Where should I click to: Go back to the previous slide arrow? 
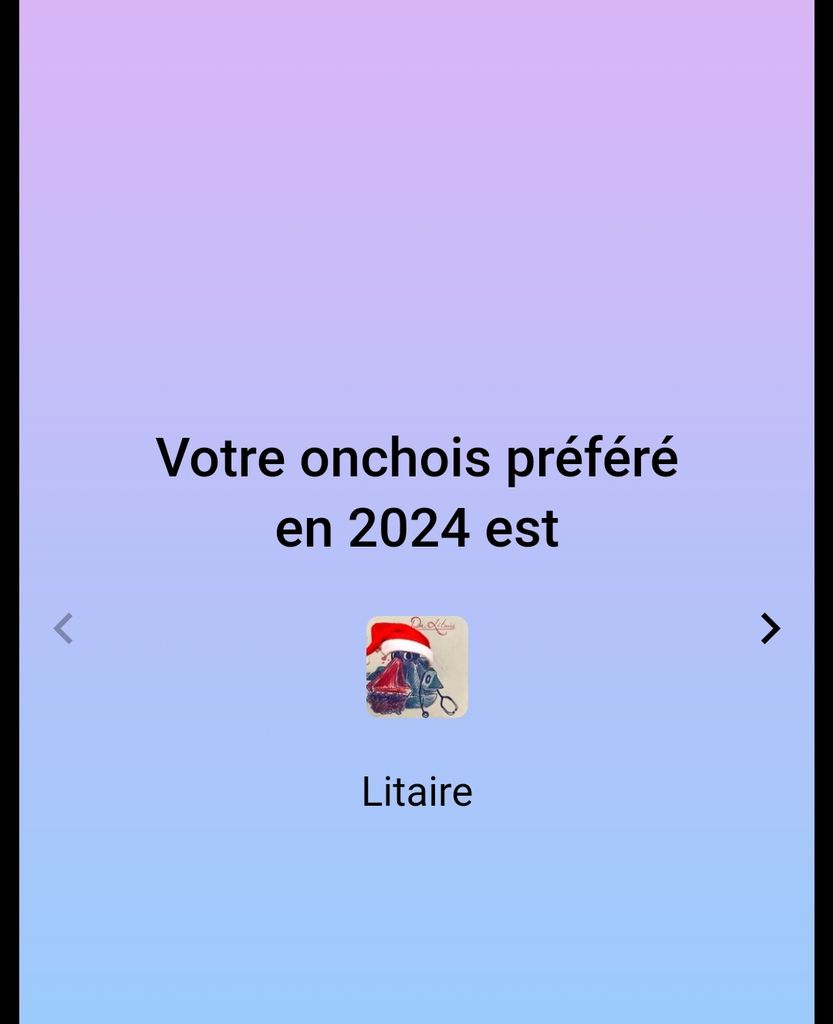63,628
